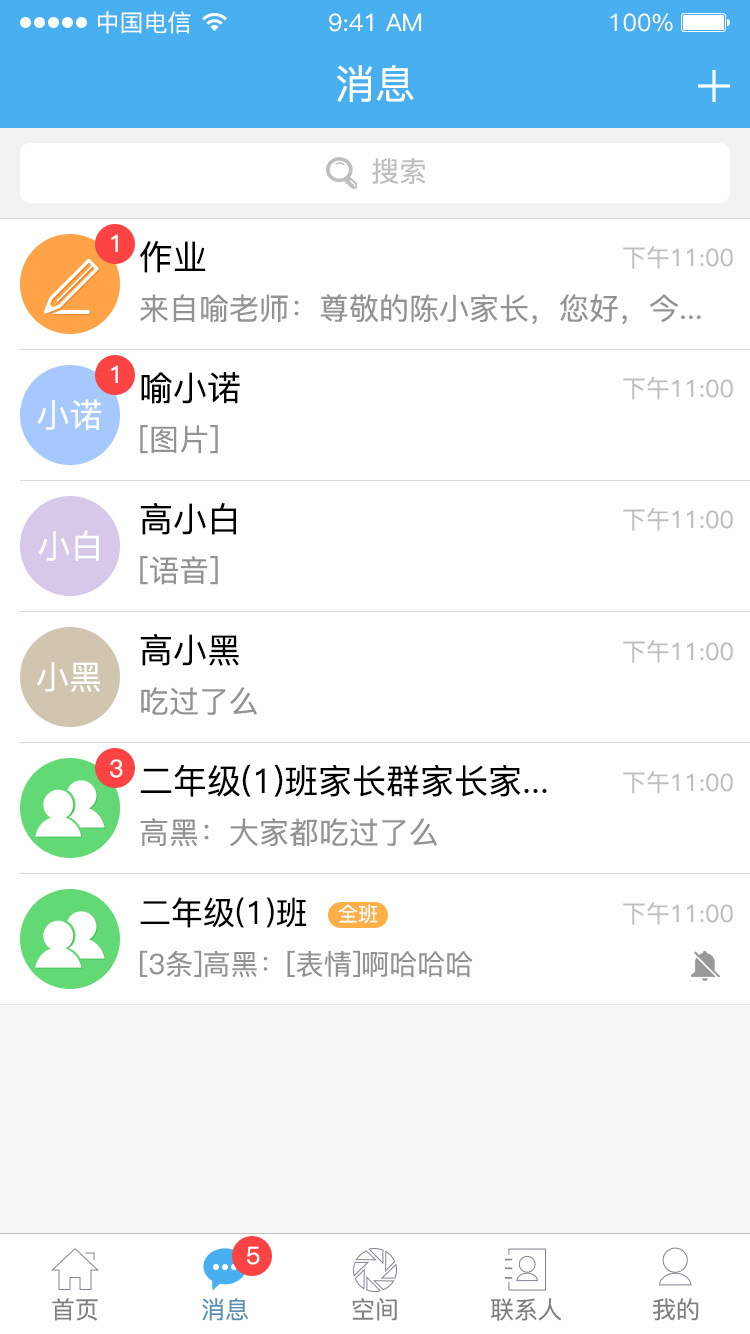The height and width of the screenshot is (1334, 750).
Task: Tap the orange 全班 tag label
Action: [357, 915]
